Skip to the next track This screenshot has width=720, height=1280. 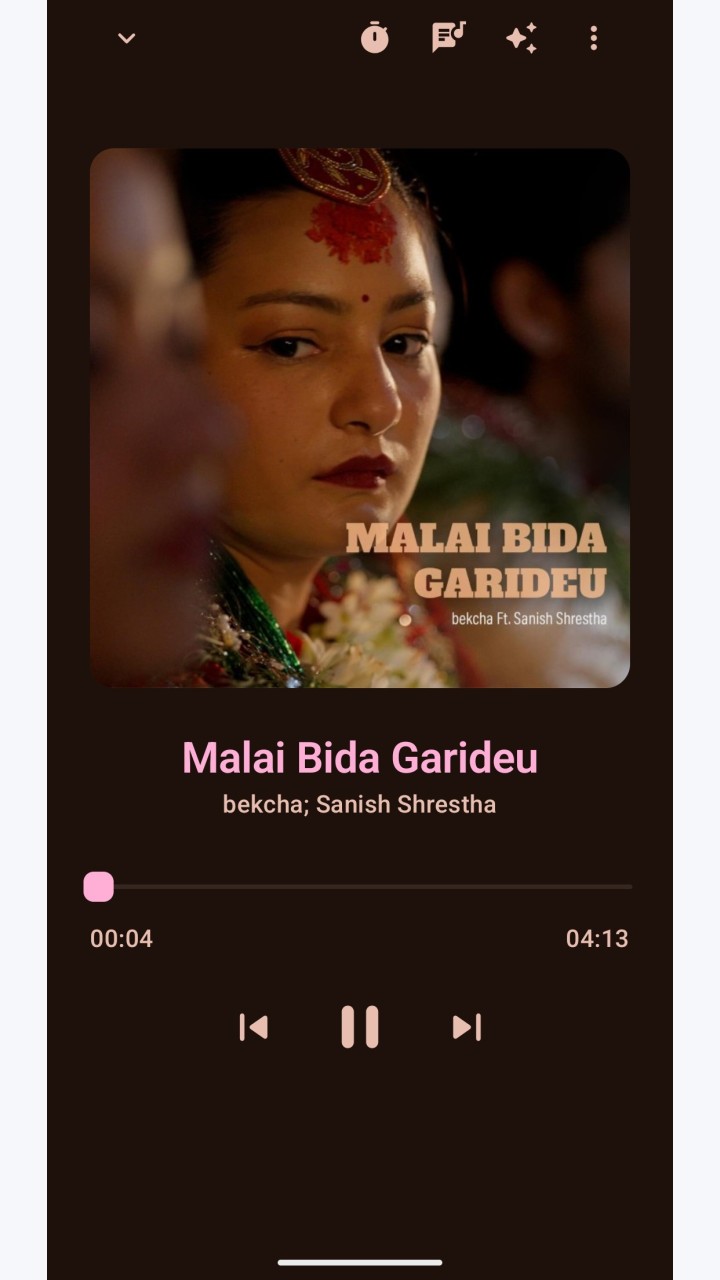coord(467,1027)
